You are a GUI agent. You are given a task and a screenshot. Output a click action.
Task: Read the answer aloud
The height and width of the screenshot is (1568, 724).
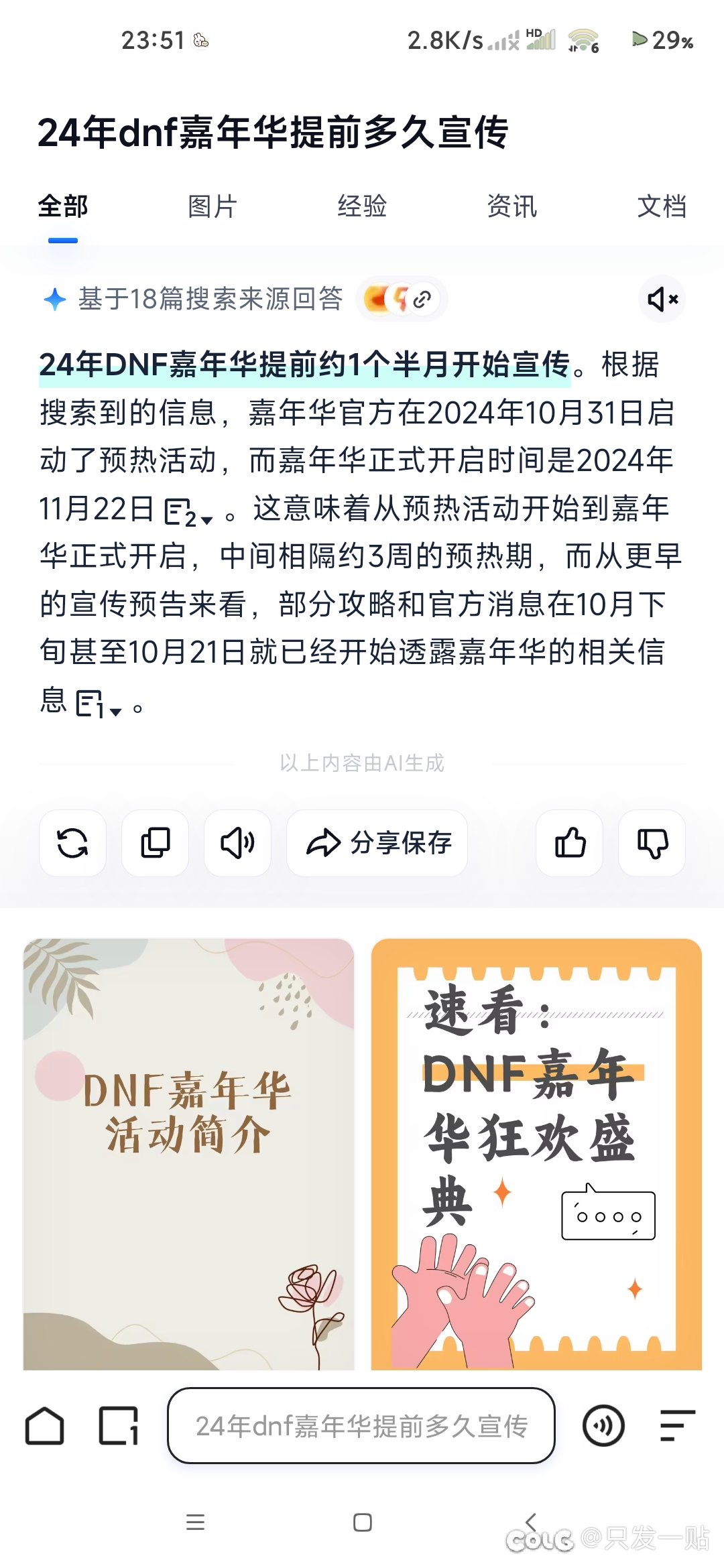237,843
